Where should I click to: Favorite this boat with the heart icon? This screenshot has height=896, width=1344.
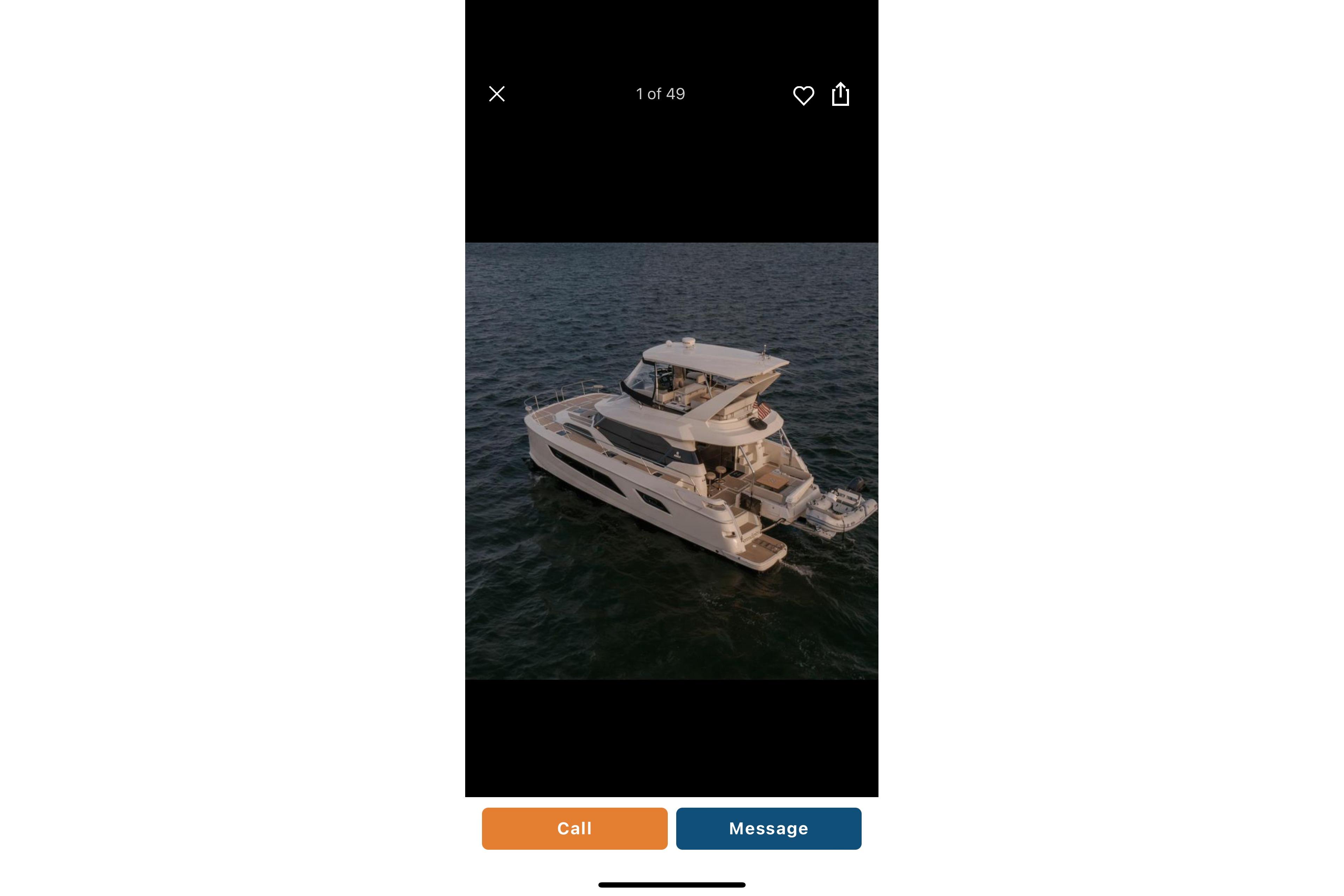click(803, 95)
